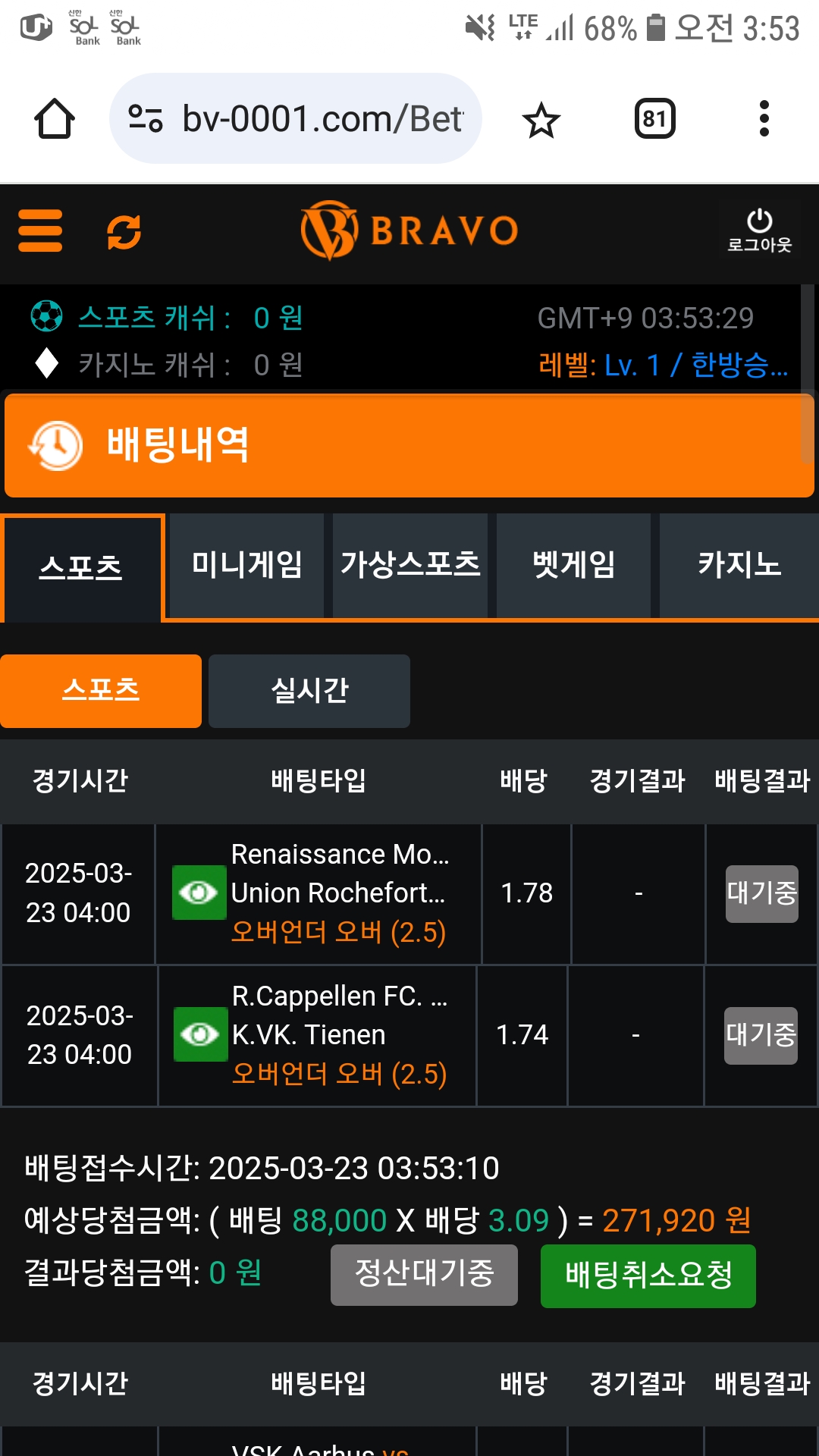
Task: Request bet cancellation with 배팅취소요청
Action: point(648,1276)
